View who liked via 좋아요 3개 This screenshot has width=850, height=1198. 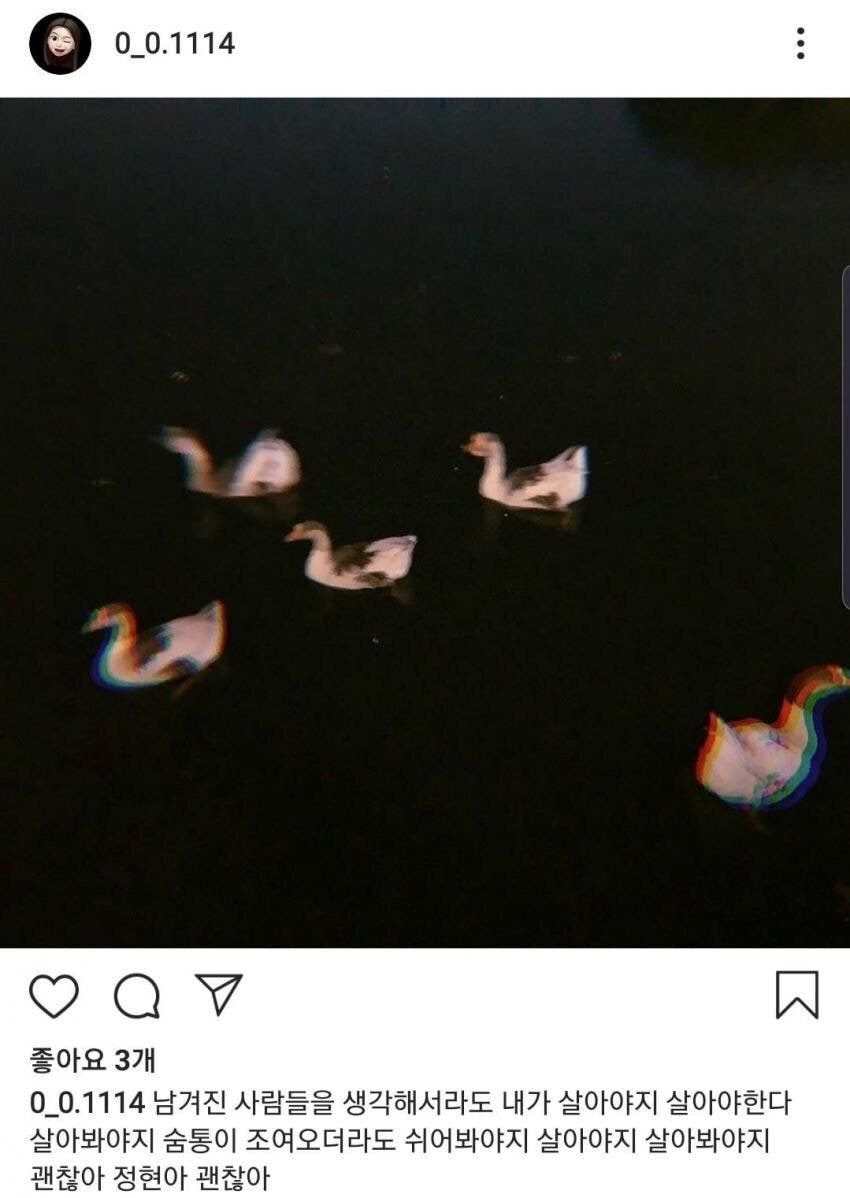[92, 1059]
